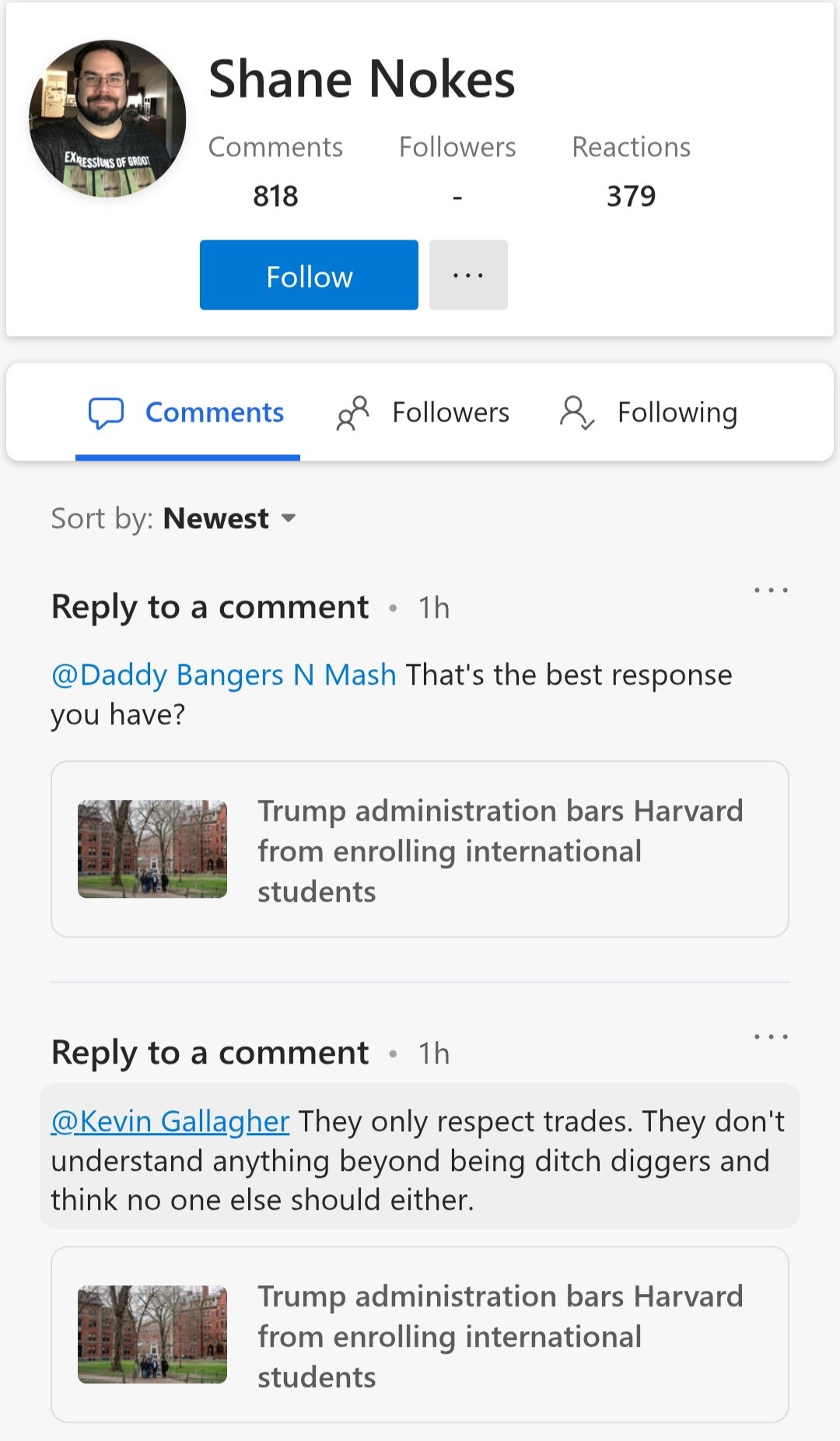Open the @Kevin Gallagher mention link
The width and height of the screenshot is (840, 1441).
[170, 1121]
